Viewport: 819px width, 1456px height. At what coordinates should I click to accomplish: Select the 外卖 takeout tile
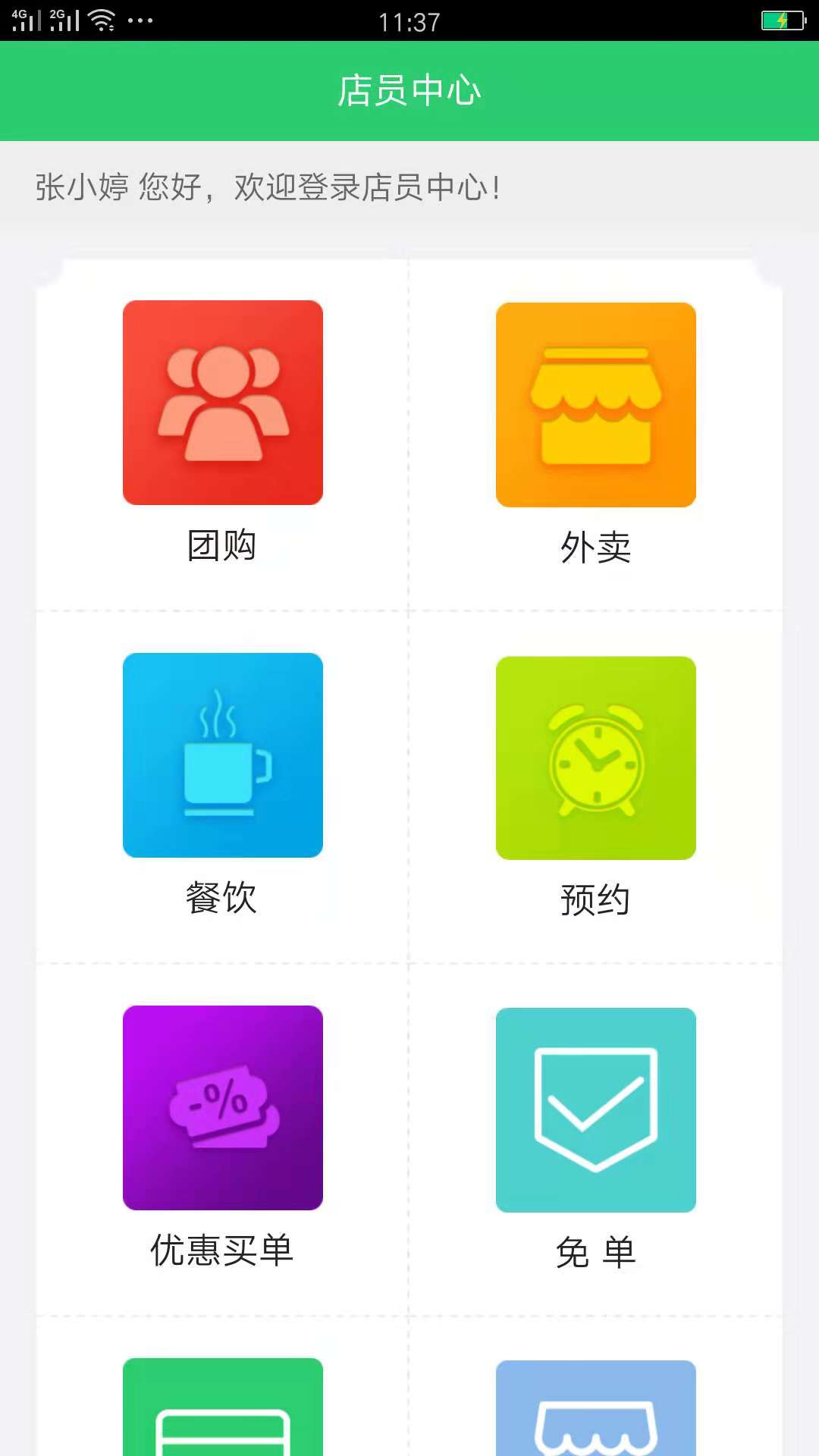pyautogui.click(x=595, y=405)
